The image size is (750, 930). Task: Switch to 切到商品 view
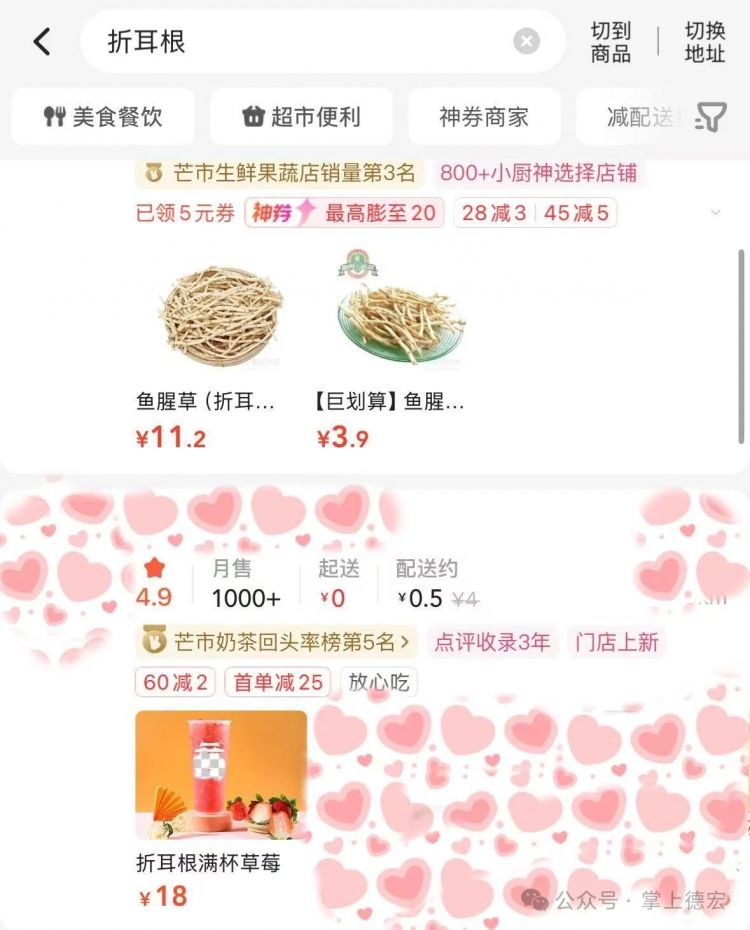[x=611, y=42]
